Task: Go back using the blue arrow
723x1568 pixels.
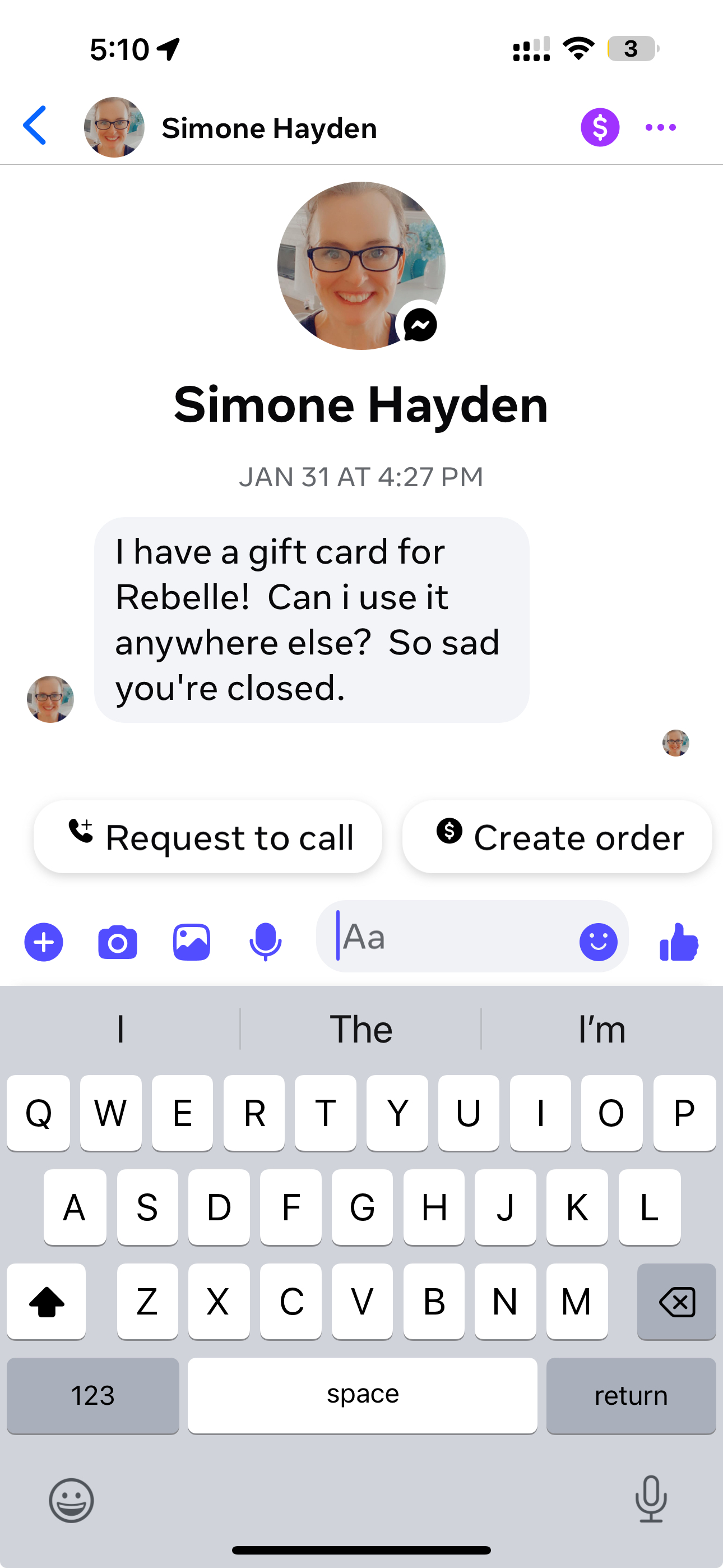Action: [x=35, y=126]
